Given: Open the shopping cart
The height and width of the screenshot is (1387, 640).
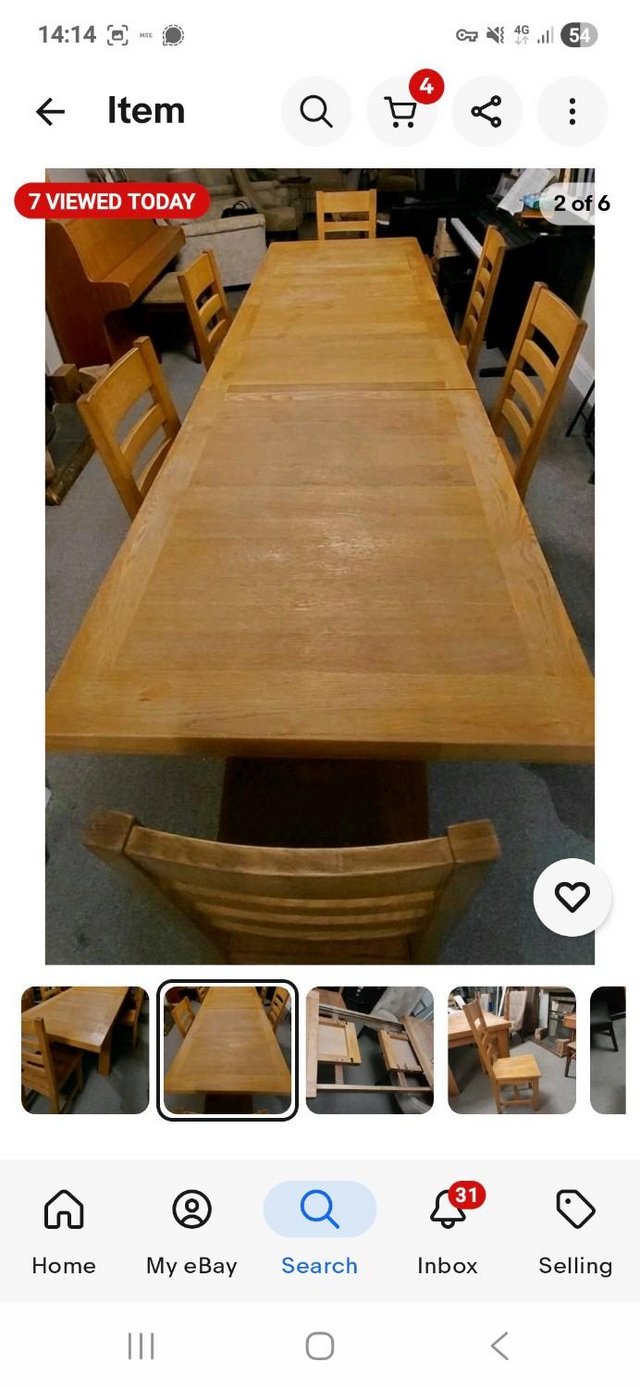Looking at the screenshot, I should (402, 112).
